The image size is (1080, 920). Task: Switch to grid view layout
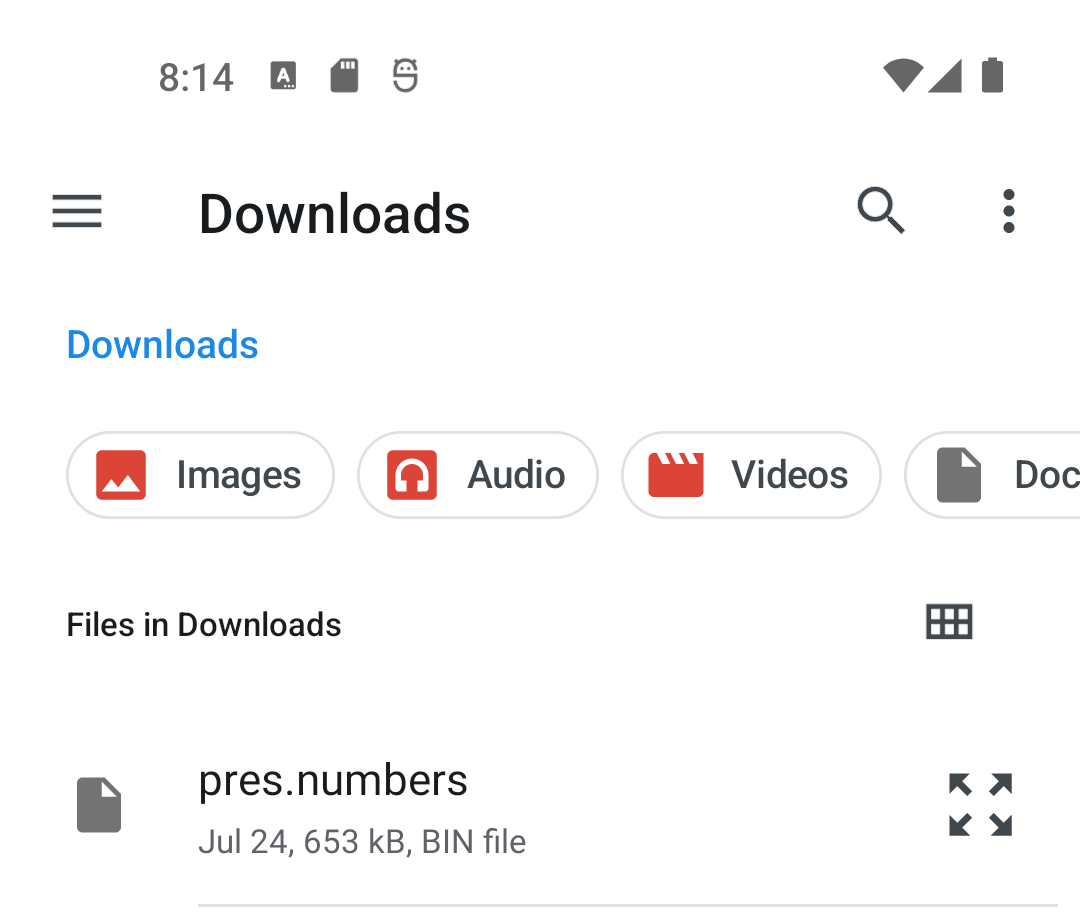949,622
